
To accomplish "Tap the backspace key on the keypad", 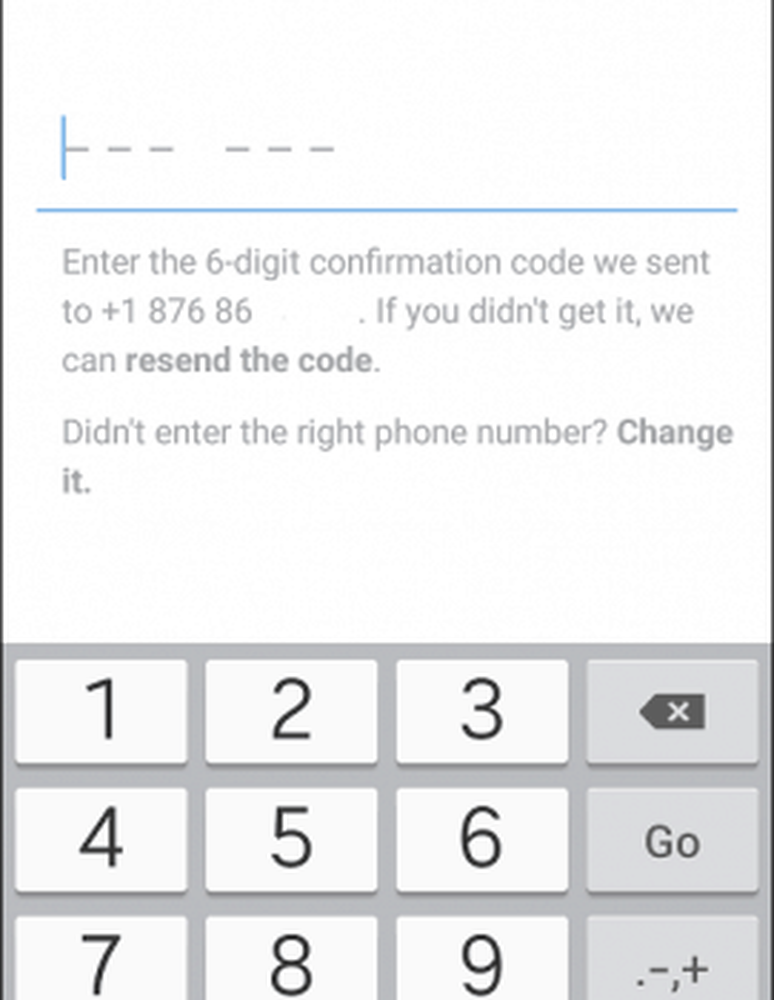I will point(671,712).
